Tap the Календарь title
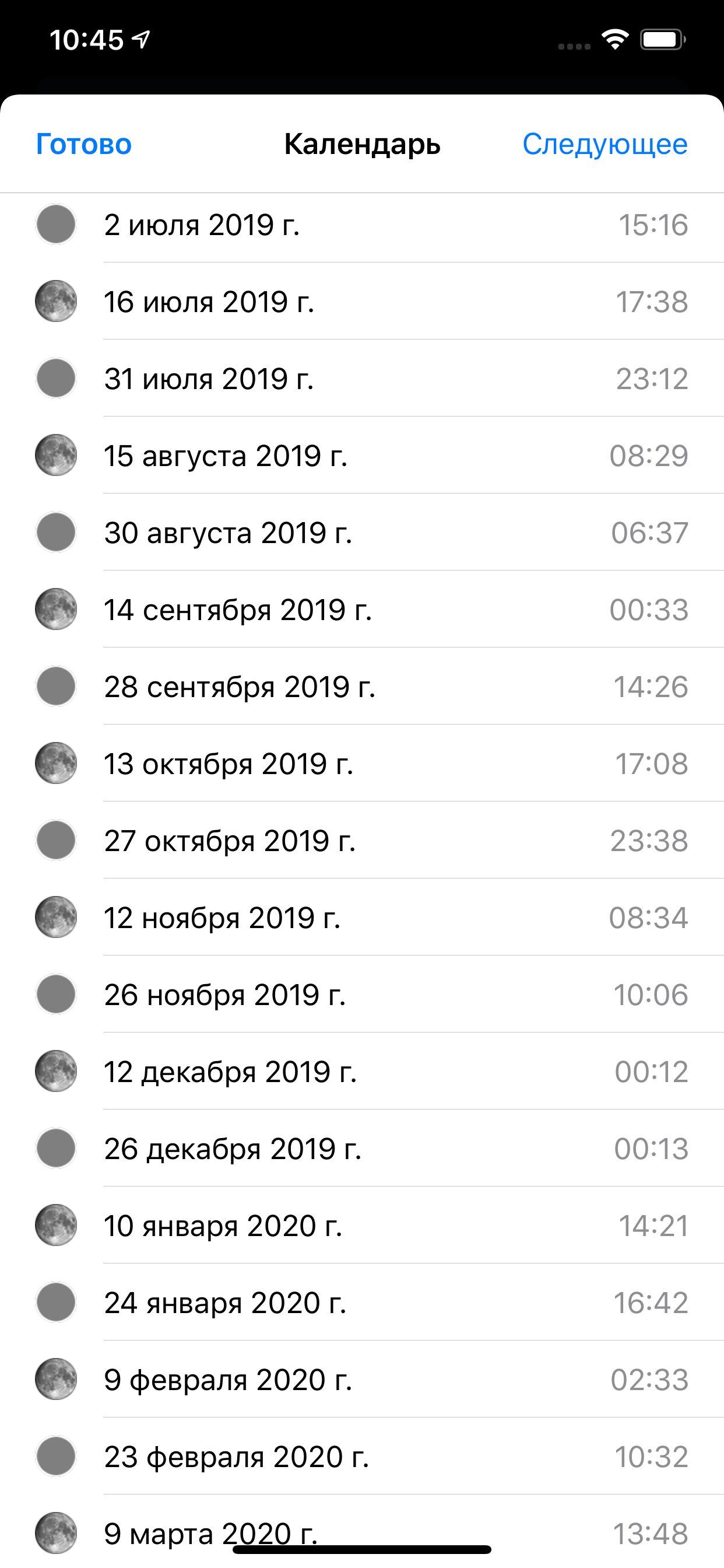 [x=361, y=144]
